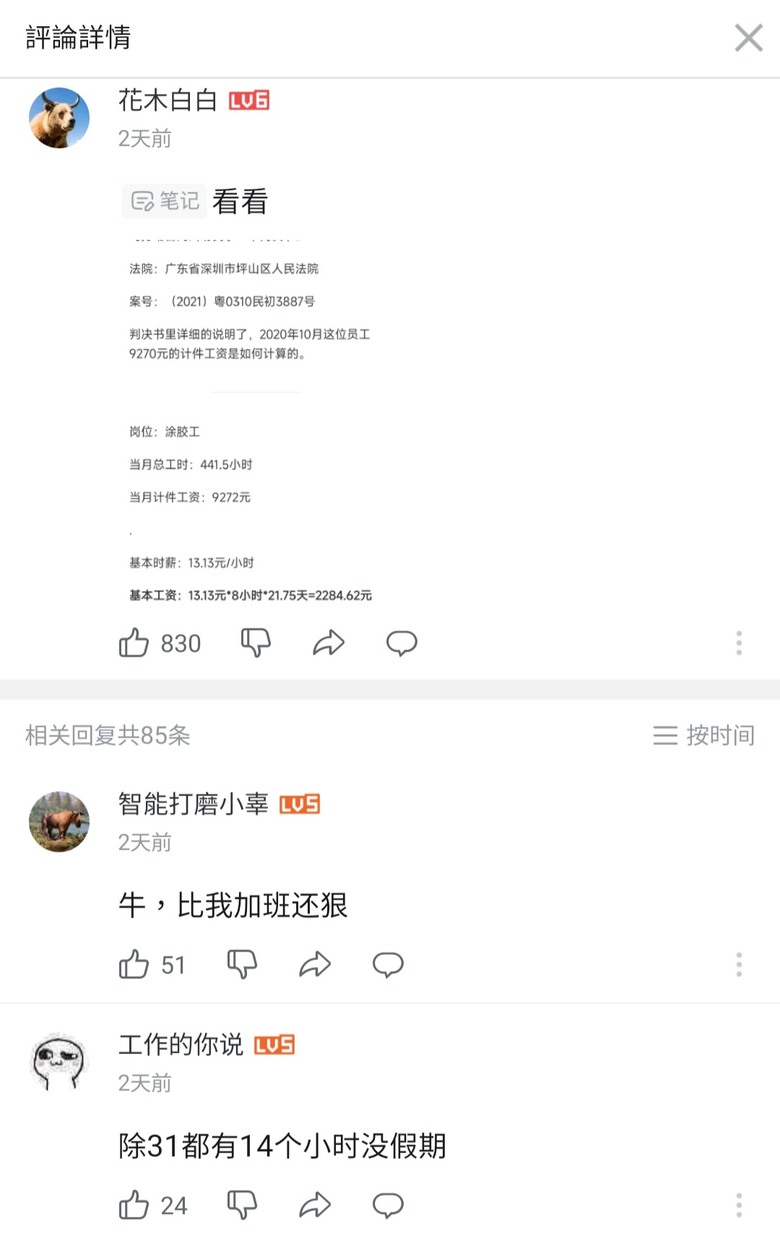The height and width of the screenshot is (1234, 780).
Task: Dislike 智能打磨小辜's reply
Action: click(242, 965)
